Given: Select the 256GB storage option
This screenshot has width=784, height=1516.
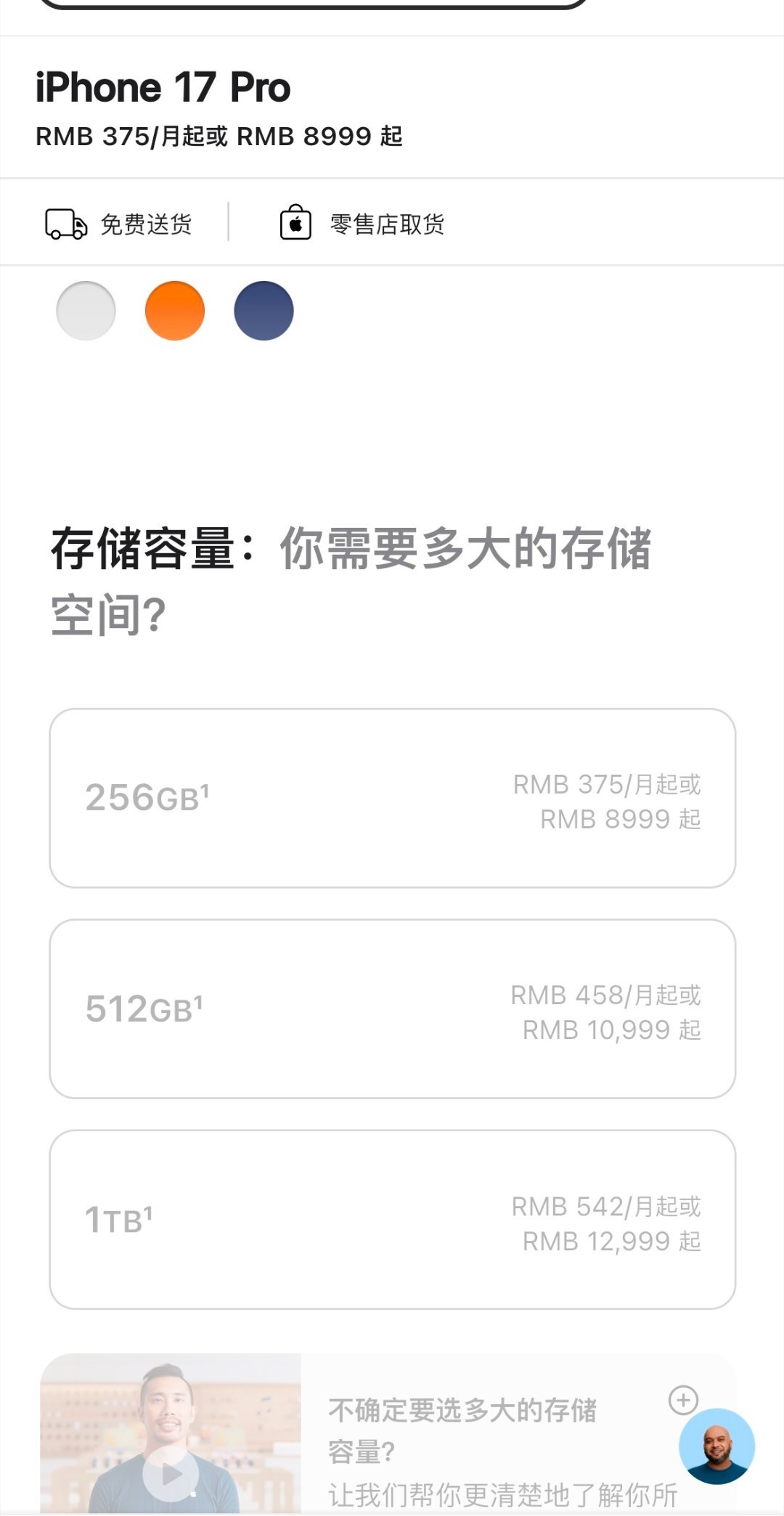Looking at the screenshot, I should [392, 801].
